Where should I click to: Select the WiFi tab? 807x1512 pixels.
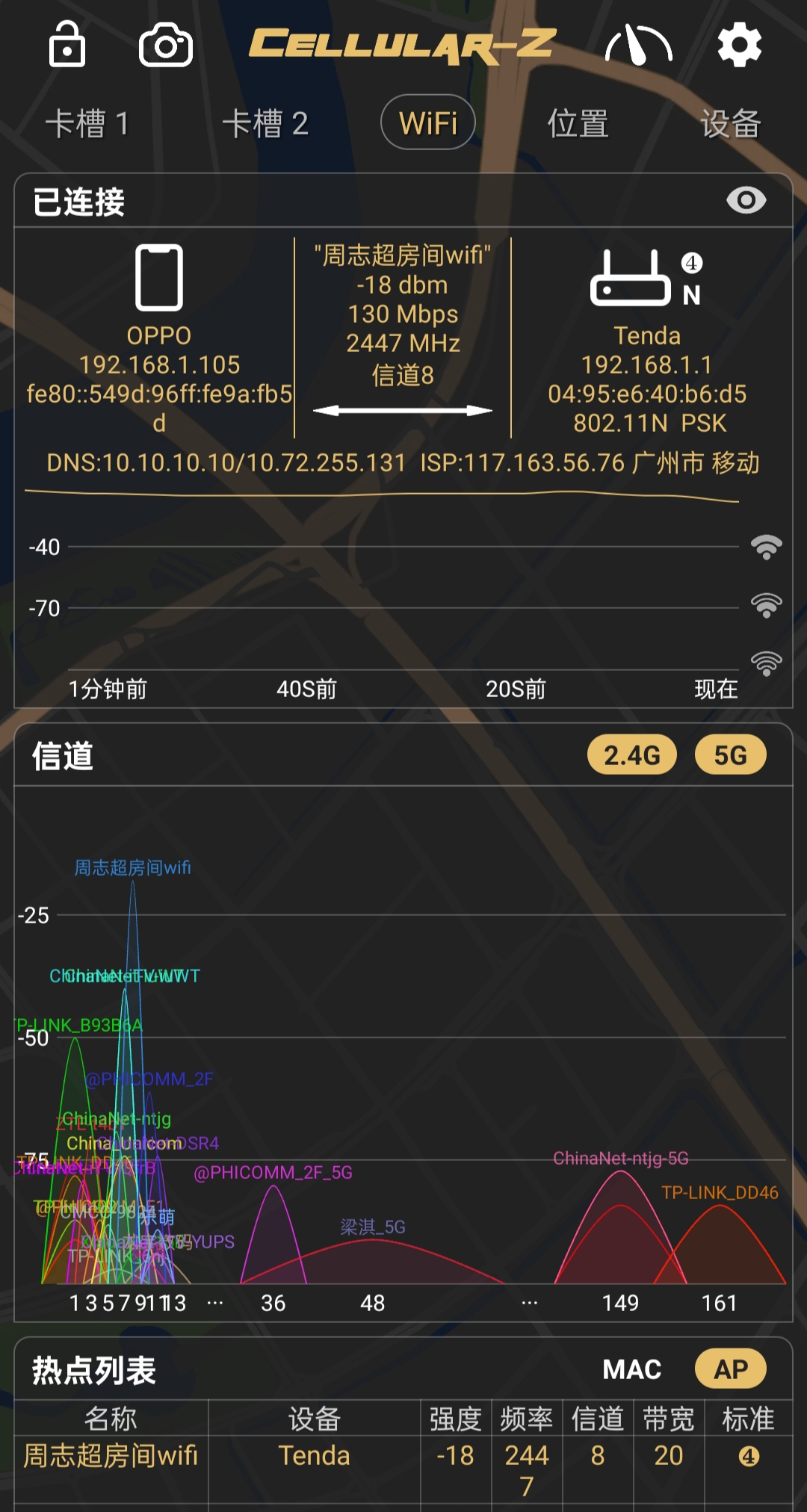click(428, 123)
